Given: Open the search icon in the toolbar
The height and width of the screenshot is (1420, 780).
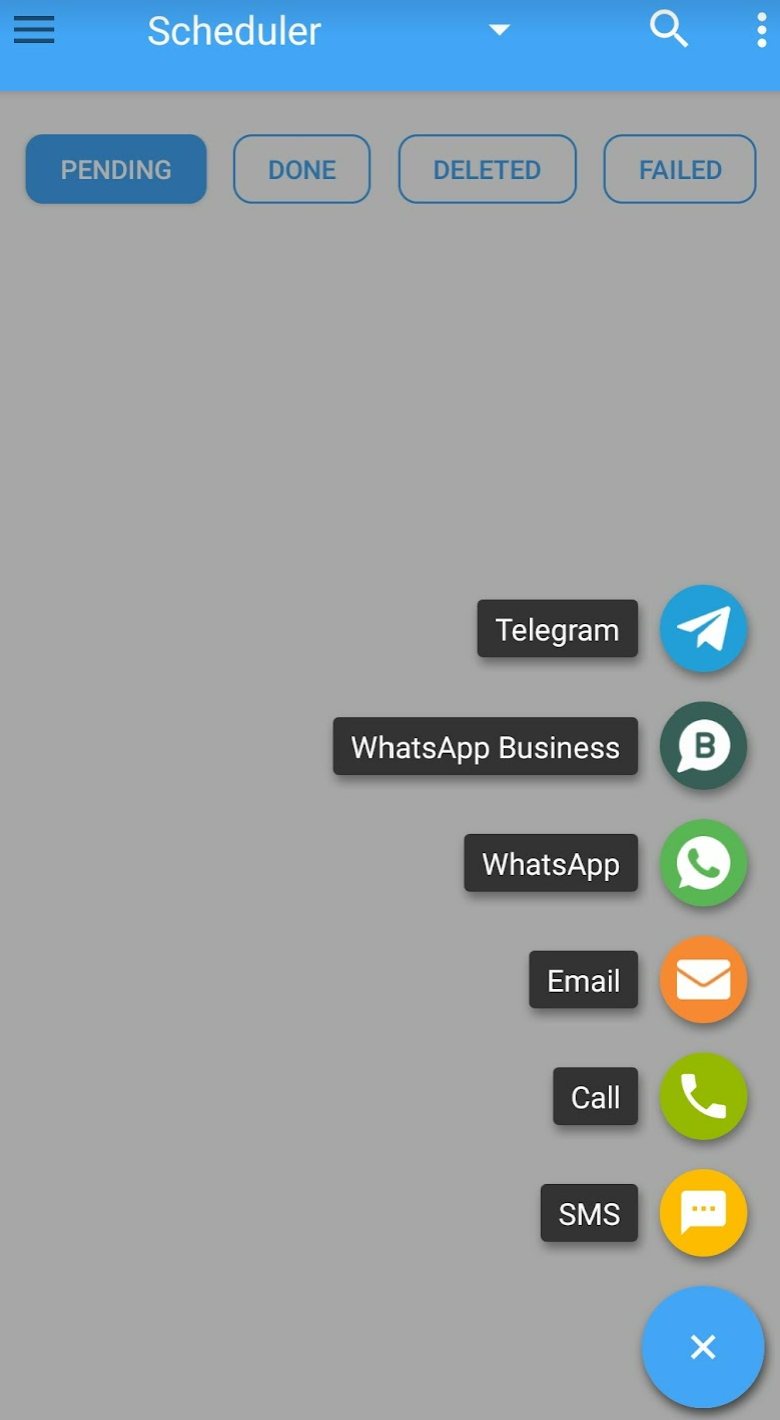Looking at the screenshot, I should (668, 30).
